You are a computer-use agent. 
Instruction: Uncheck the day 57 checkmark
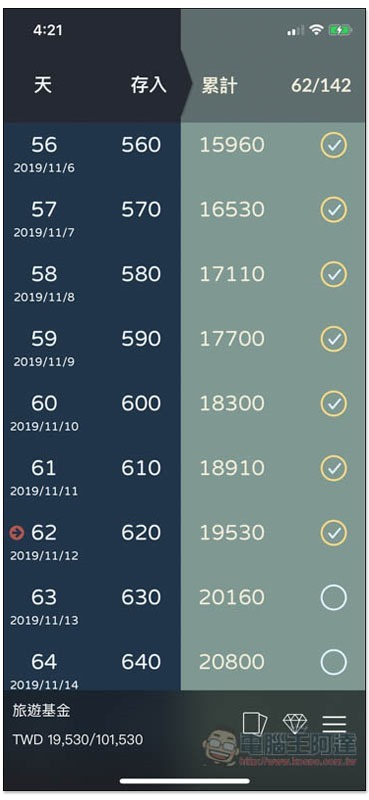333,210
